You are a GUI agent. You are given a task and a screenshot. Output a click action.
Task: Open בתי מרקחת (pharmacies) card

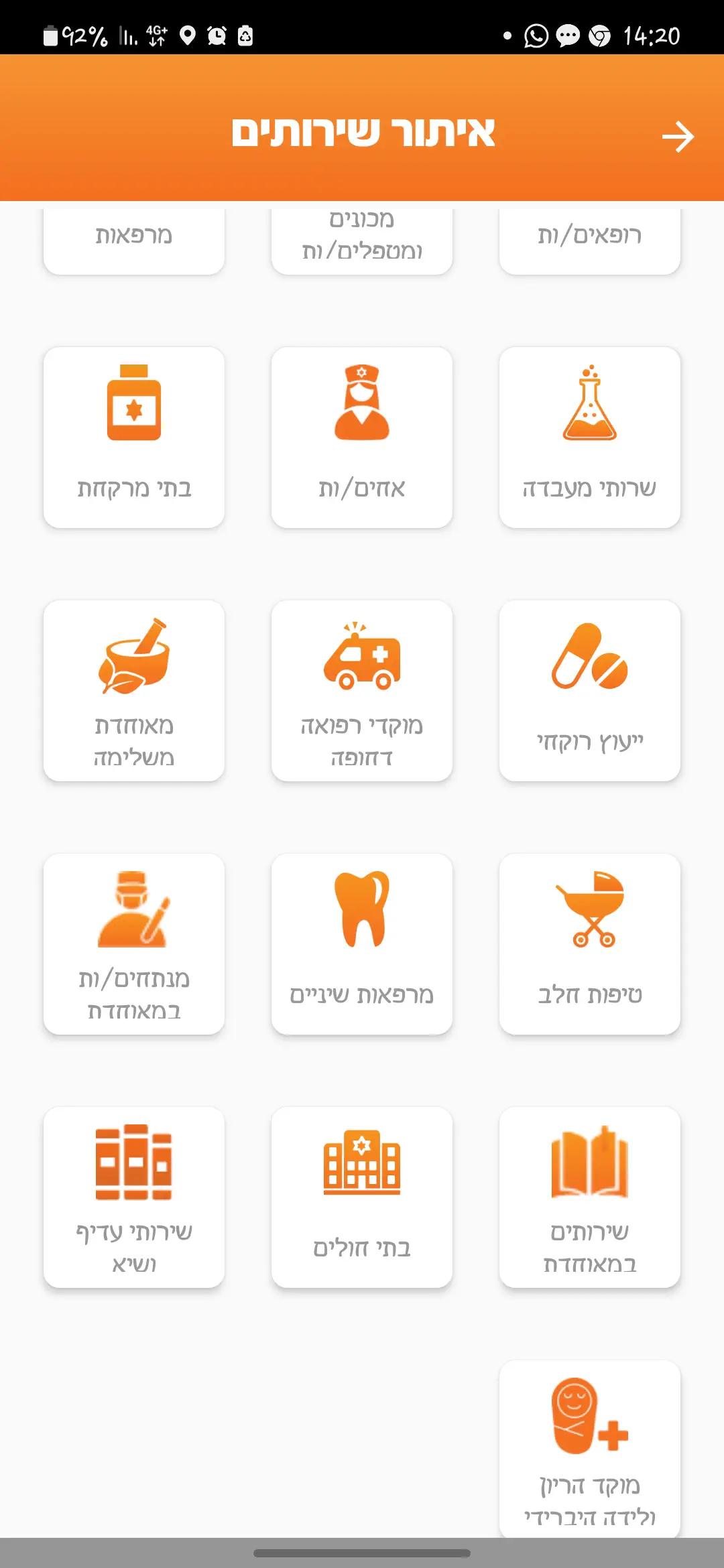[134, 437]
